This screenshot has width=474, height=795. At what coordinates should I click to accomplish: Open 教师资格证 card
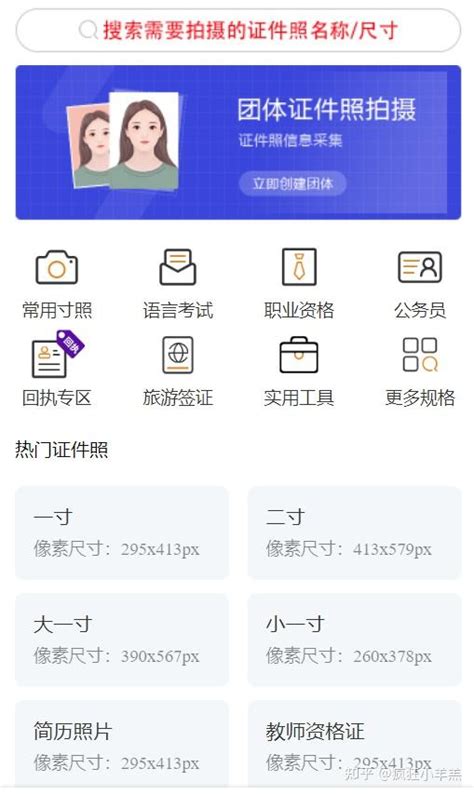(354, 744)
